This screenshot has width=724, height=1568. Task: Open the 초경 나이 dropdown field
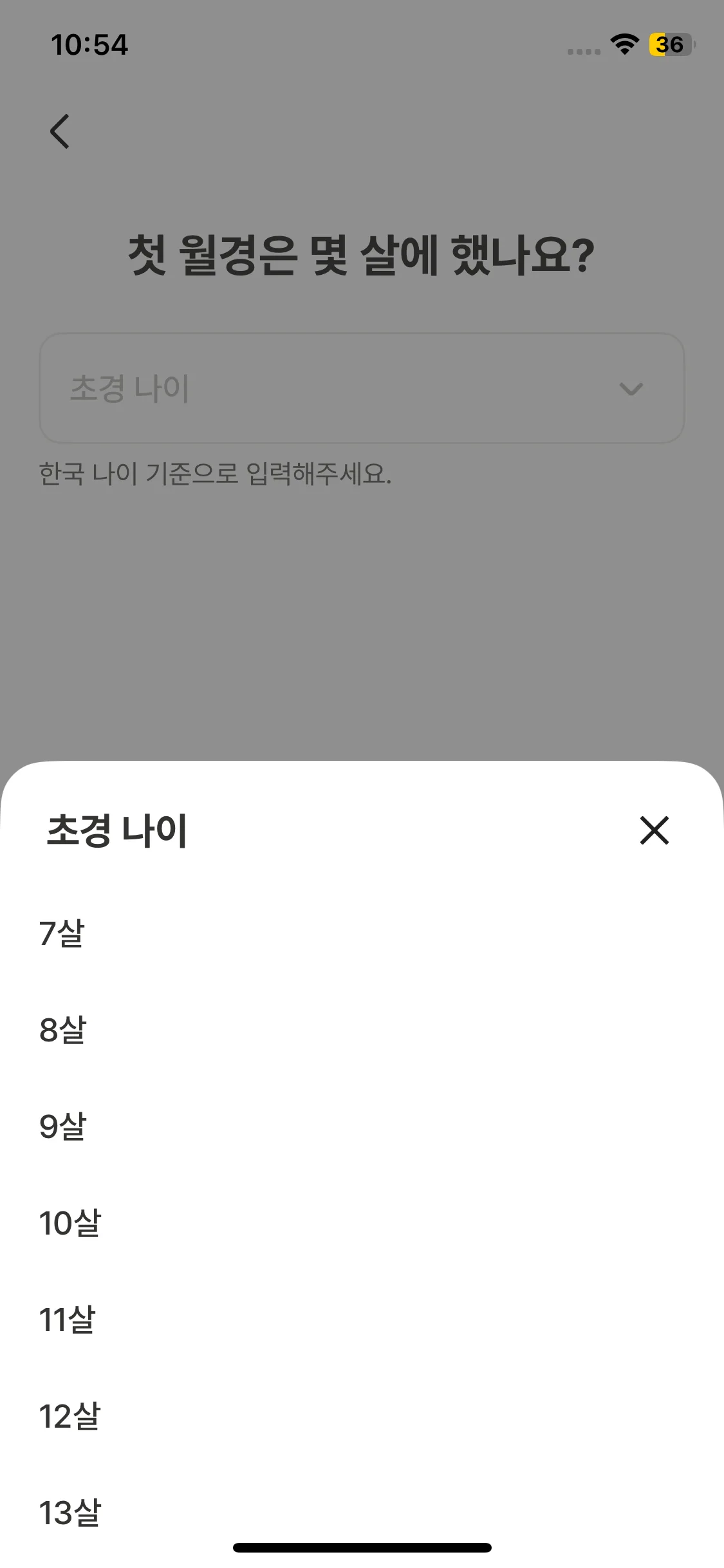coord(362,388)
